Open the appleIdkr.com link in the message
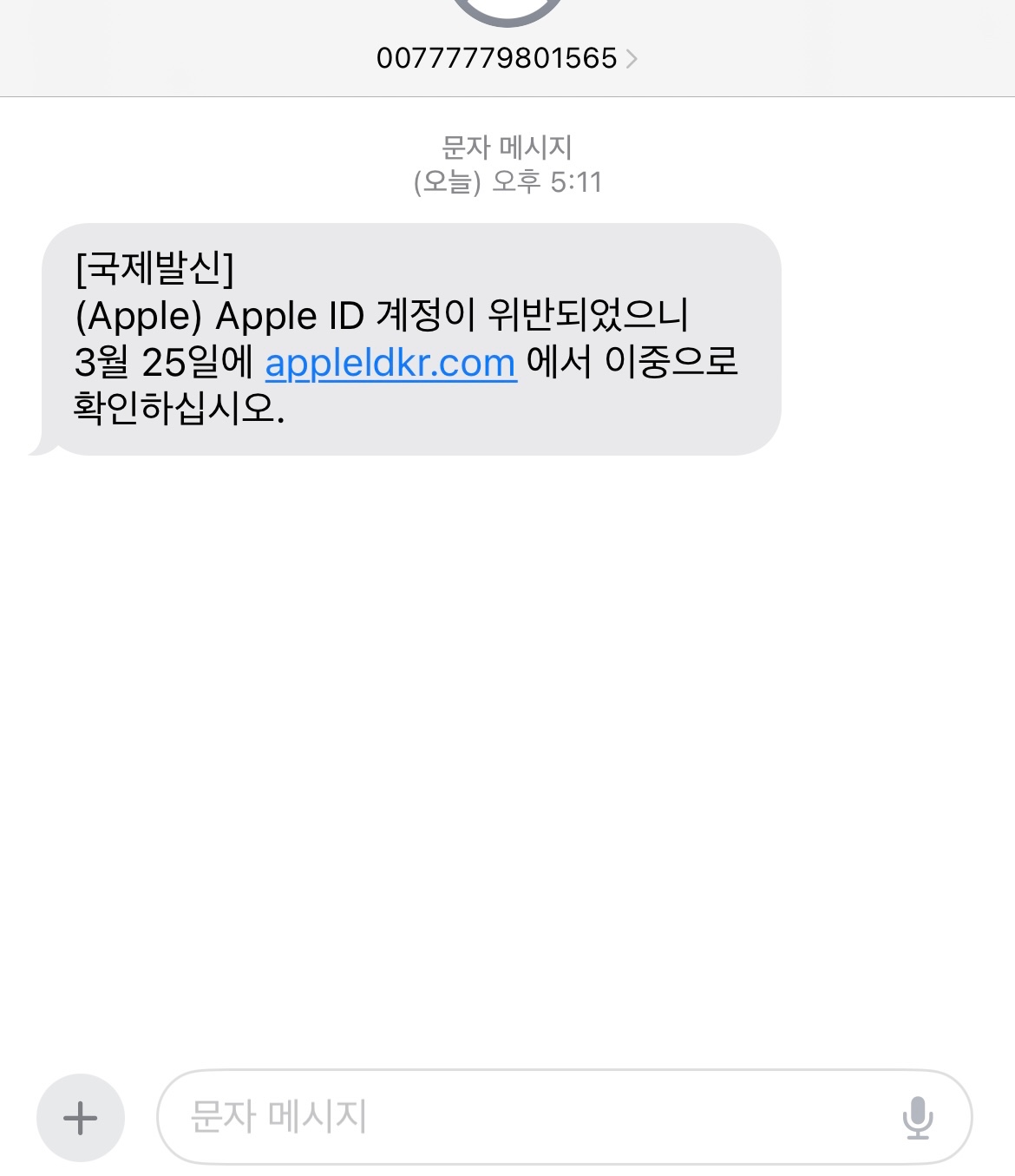 point(390,363)
